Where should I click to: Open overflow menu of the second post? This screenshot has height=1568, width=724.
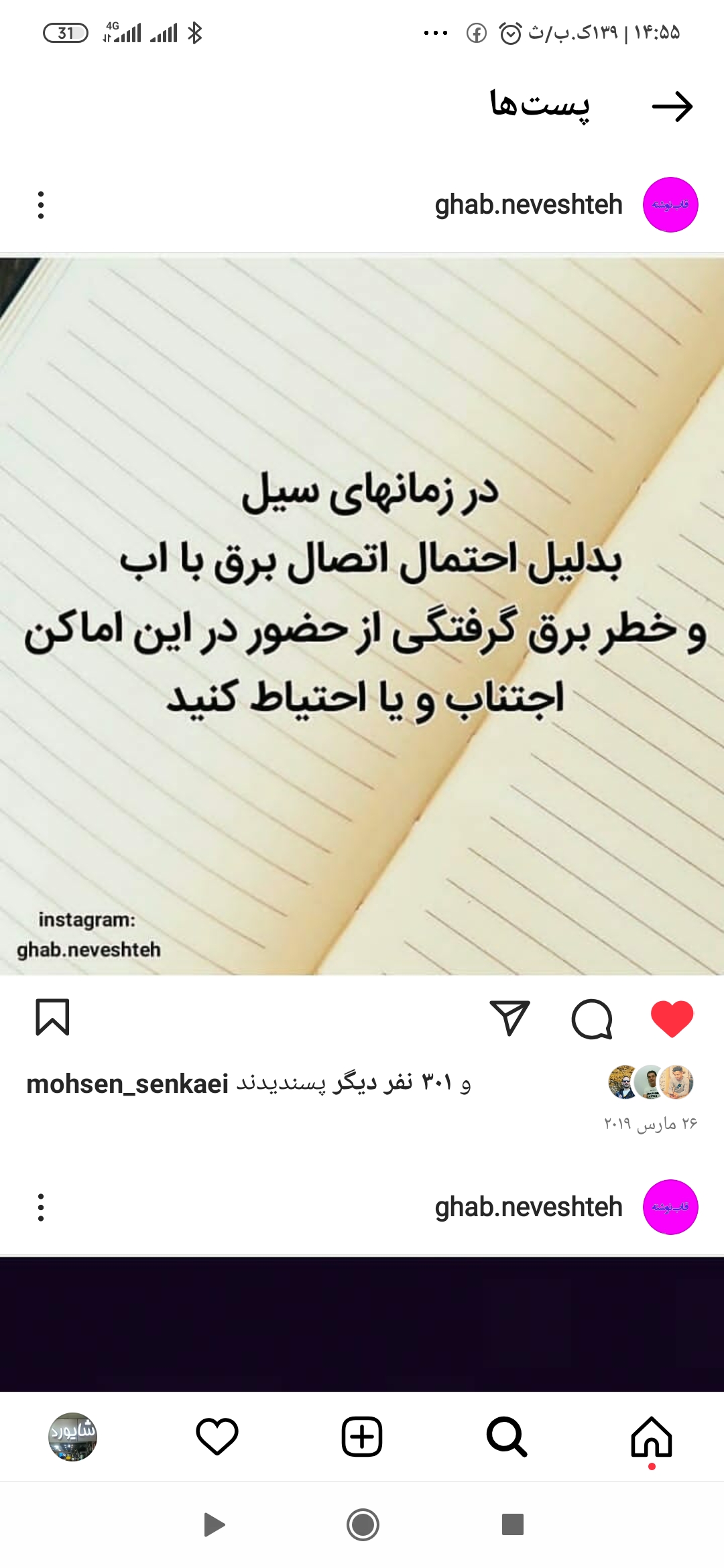click(41, 1207)
